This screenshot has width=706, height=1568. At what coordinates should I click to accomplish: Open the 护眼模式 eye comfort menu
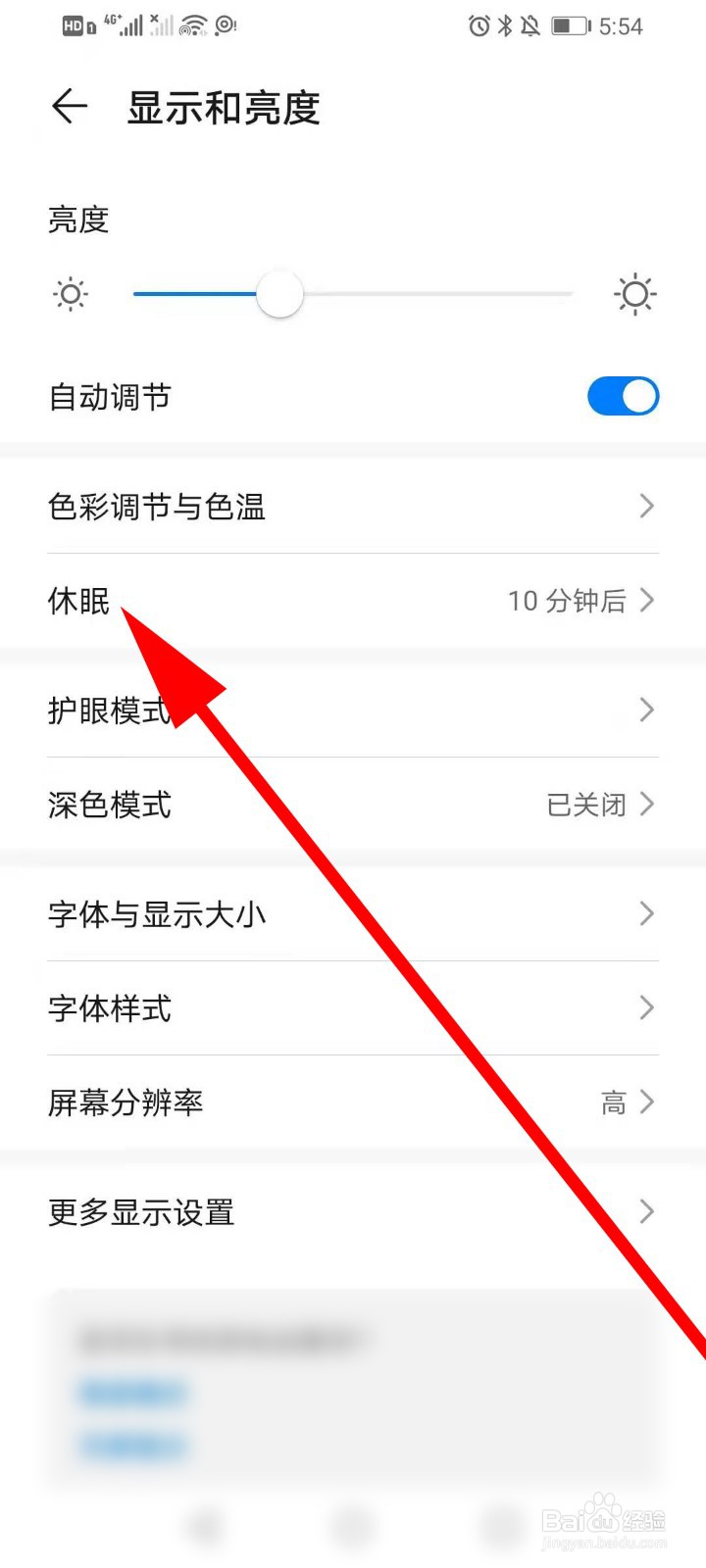coord(353,710)
